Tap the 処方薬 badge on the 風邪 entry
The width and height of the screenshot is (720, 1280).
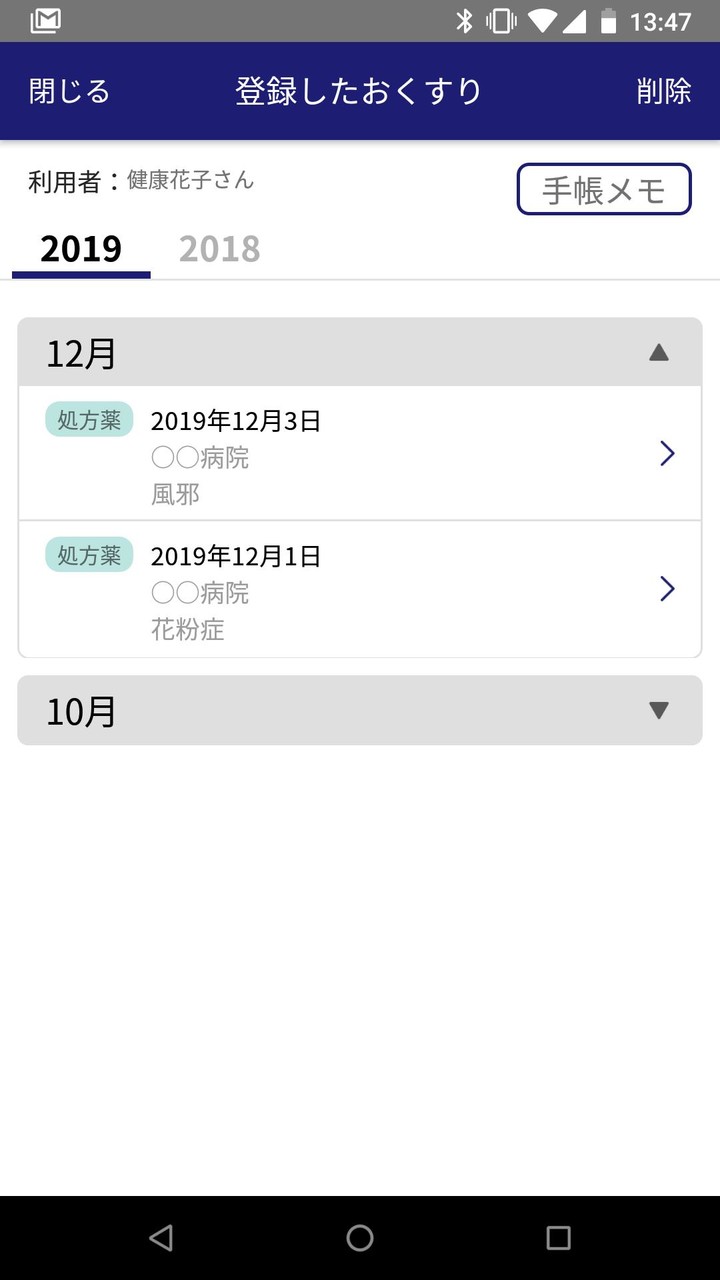click(x=89, y=420)
